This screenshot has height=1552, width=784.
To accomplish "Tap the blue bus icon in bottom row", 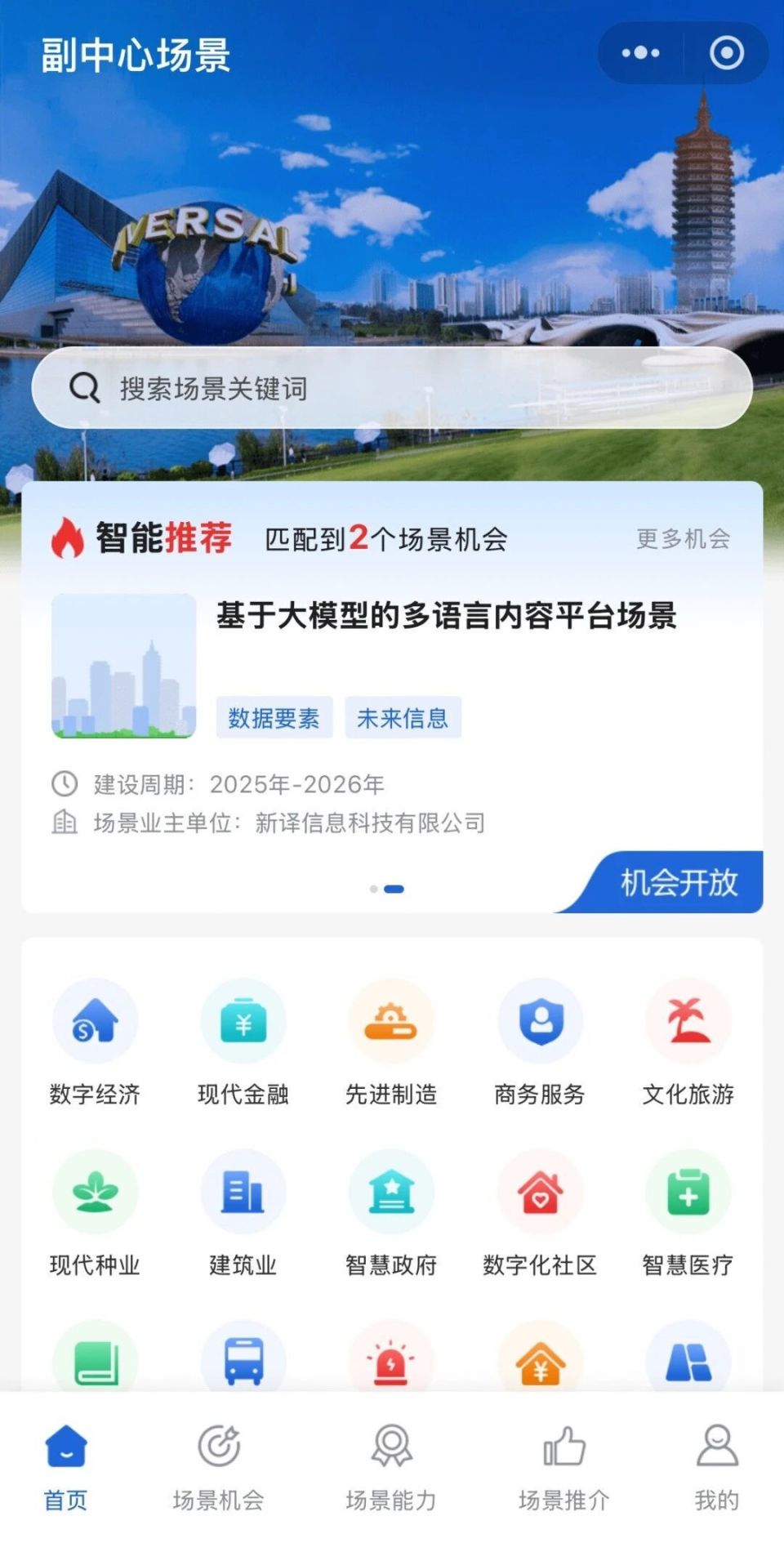I will [x=243, y=1356].
